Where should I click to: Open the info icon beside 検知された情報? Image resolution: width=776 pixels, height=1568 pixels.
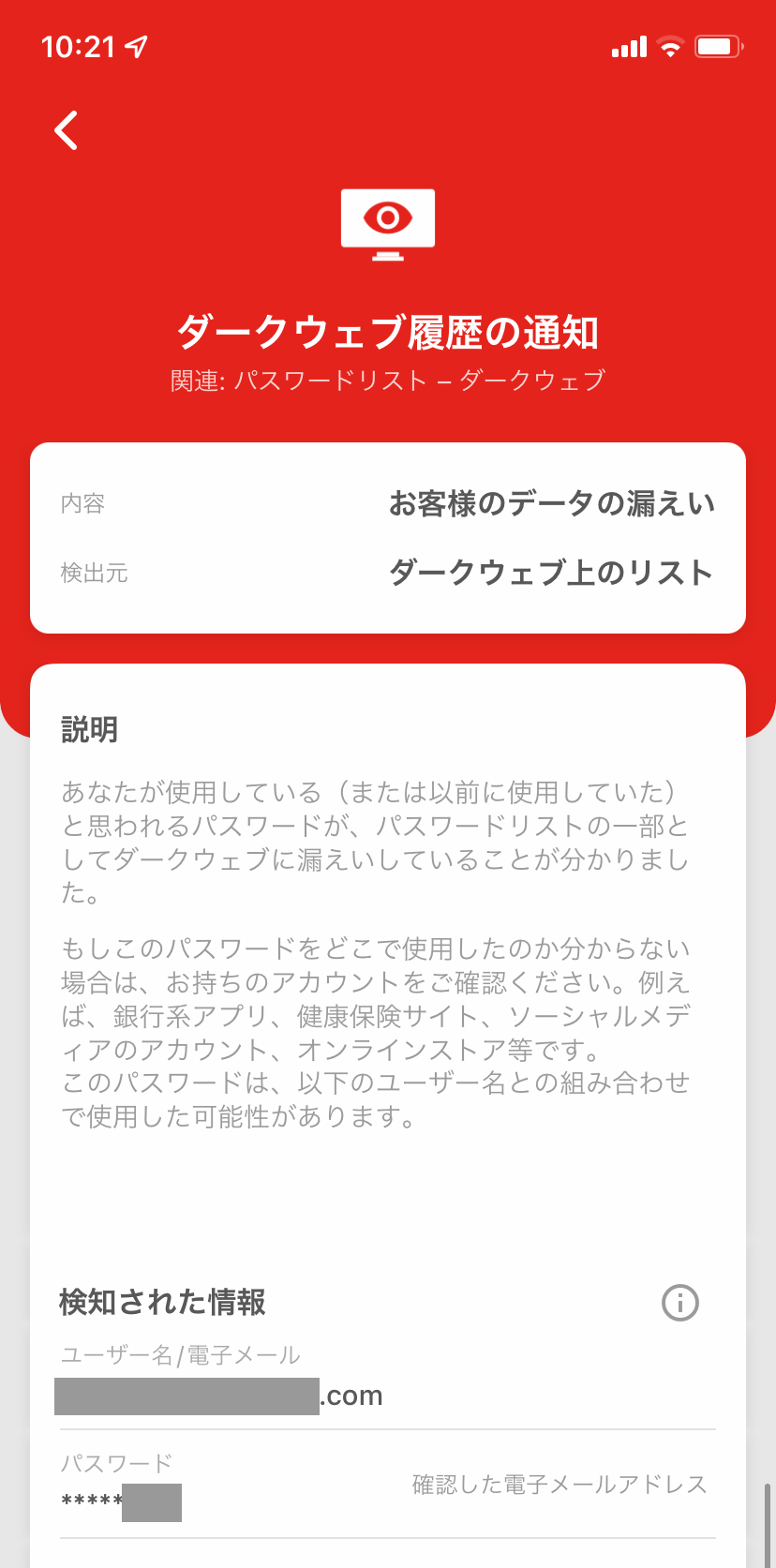680,1303
